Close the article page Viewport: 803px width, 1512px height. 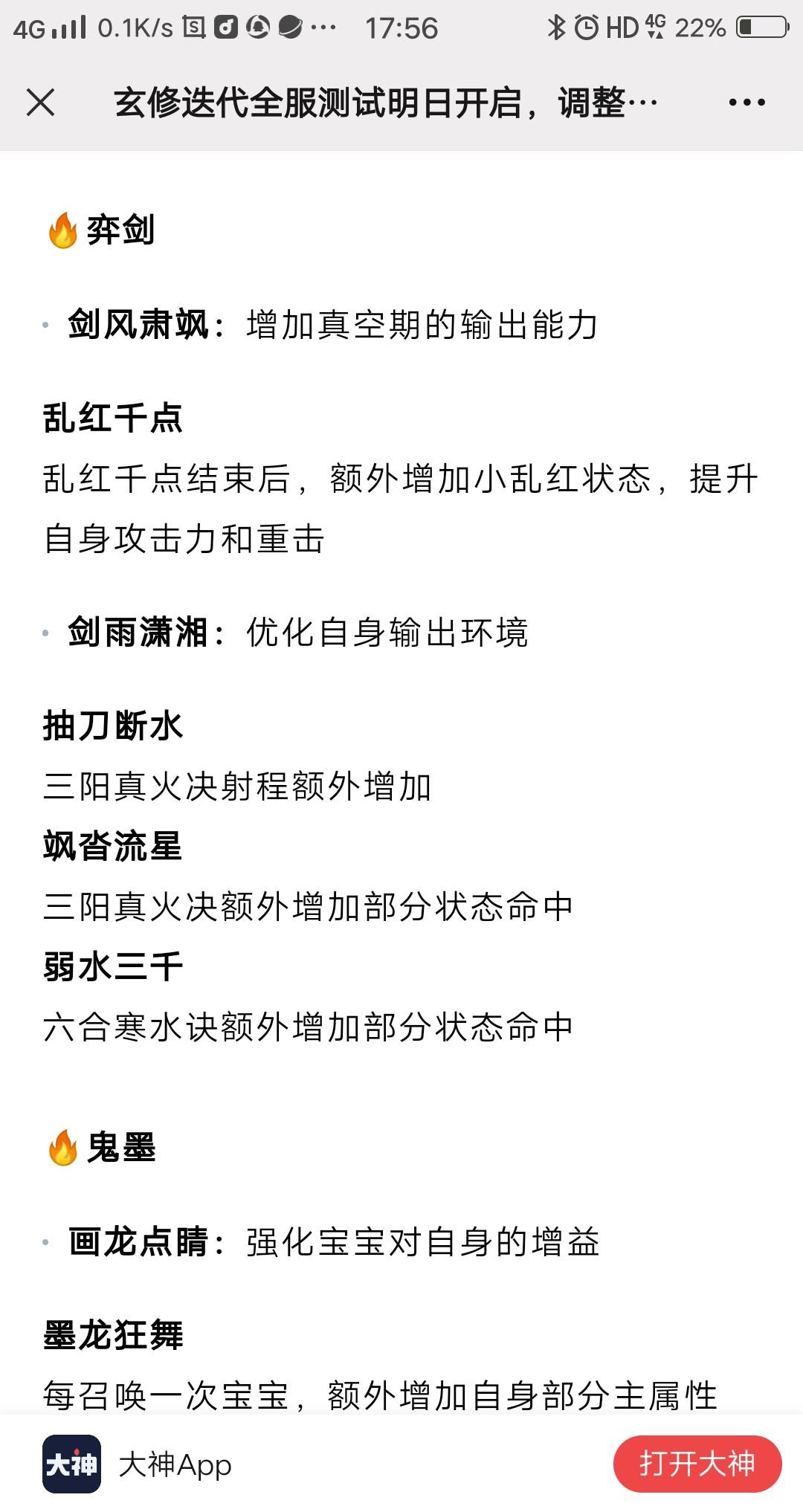41,103
